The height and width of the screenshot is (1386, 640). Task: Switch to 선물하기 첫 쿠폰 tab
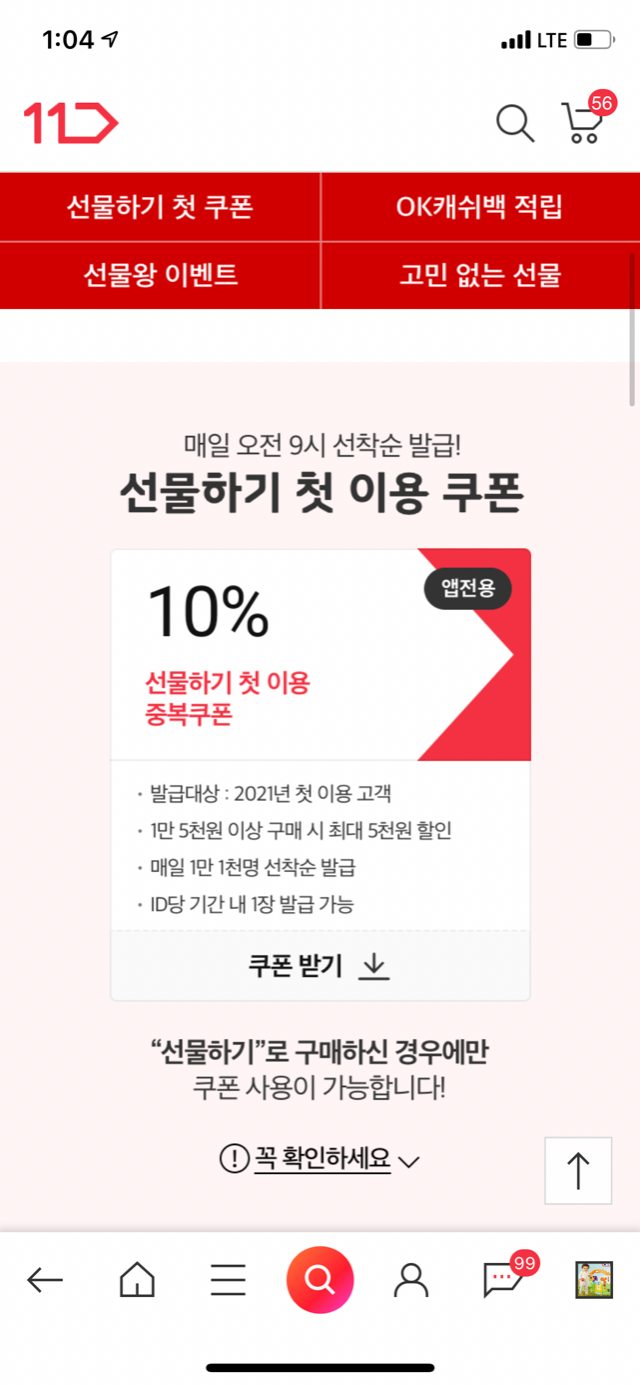(160, 207)
